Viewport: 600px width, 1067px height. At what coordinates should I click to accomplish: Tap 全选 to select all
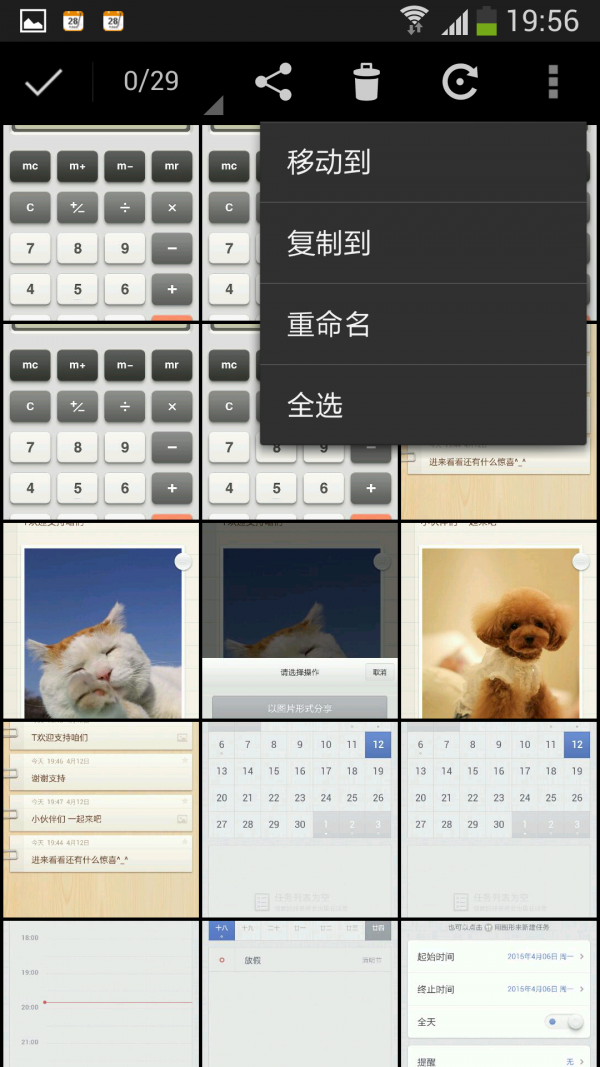tap(422, 405)
